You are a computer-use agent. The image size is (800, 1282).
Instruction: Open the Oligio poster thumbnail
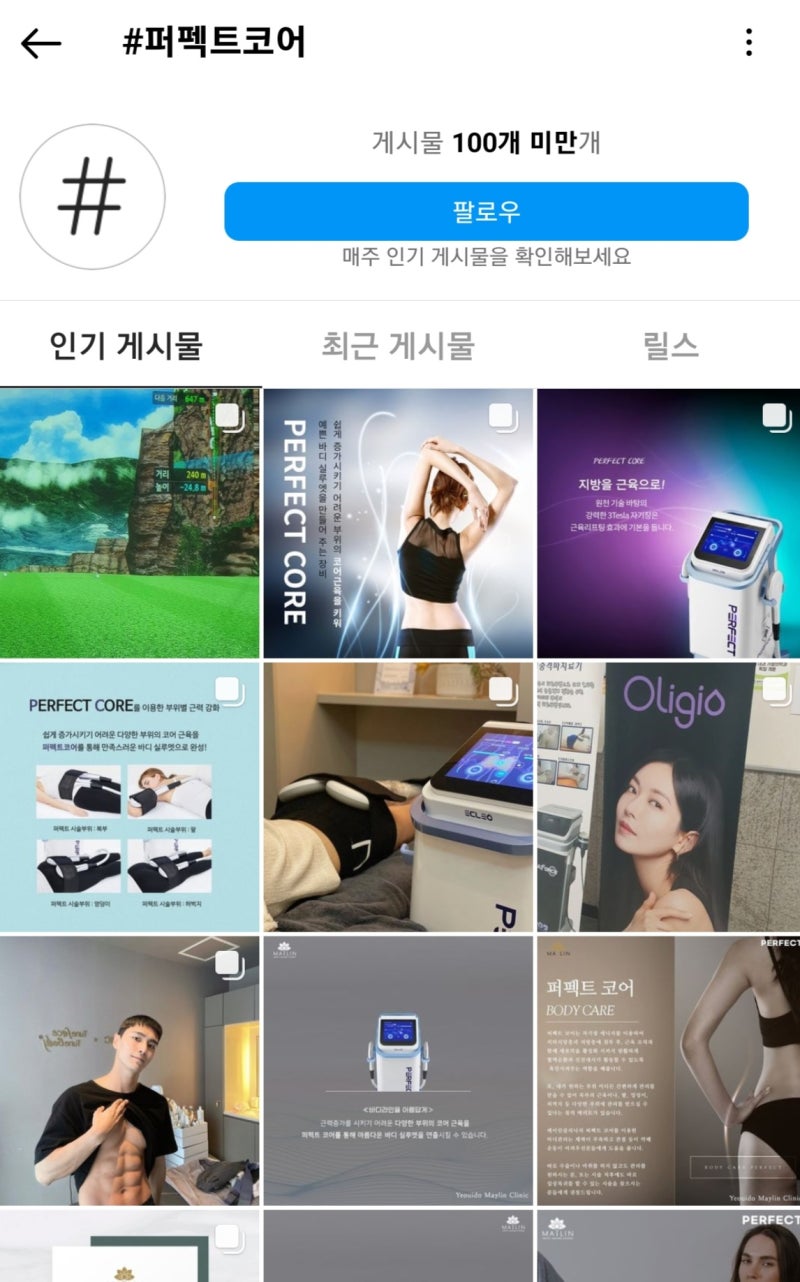(667, 795)
